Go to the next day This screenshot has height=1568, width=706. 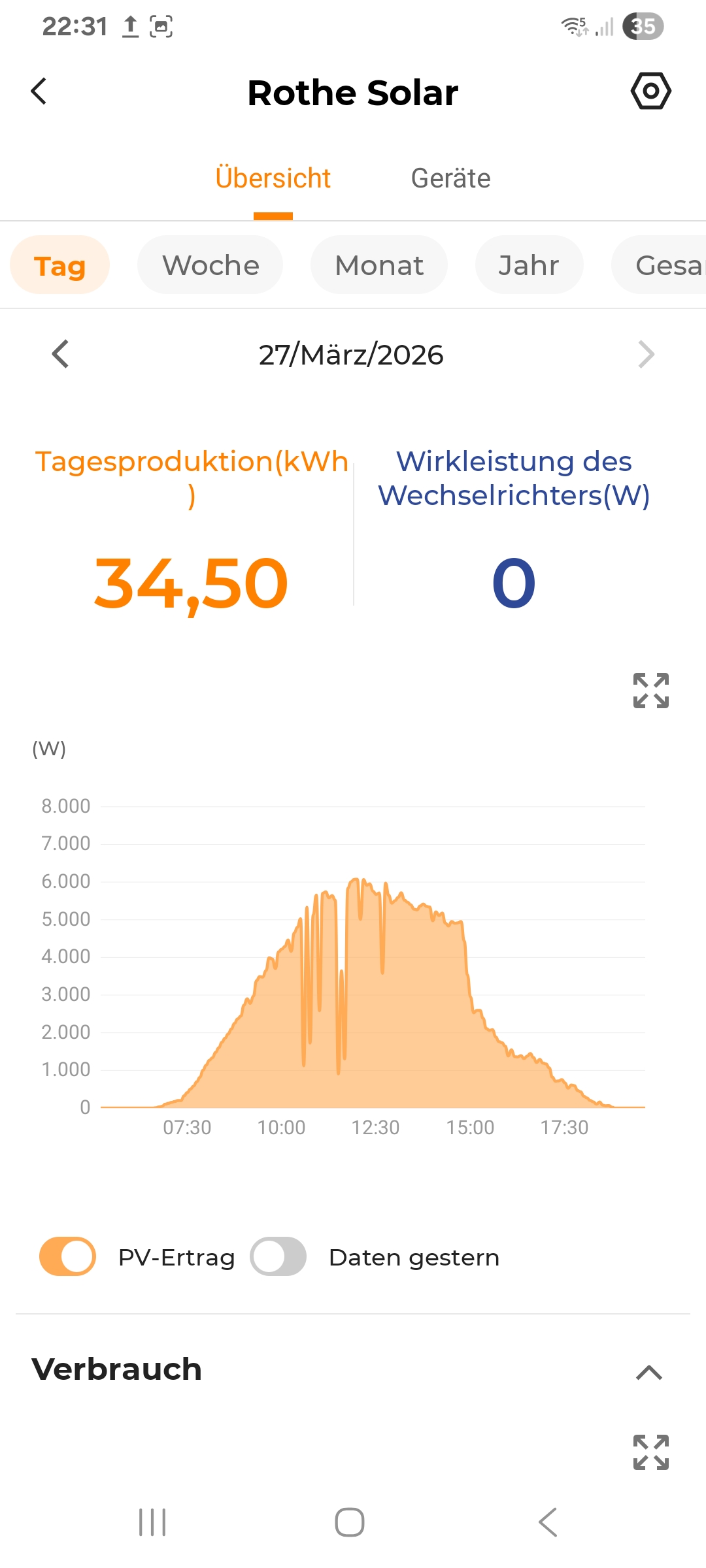[x=646, y=354]
